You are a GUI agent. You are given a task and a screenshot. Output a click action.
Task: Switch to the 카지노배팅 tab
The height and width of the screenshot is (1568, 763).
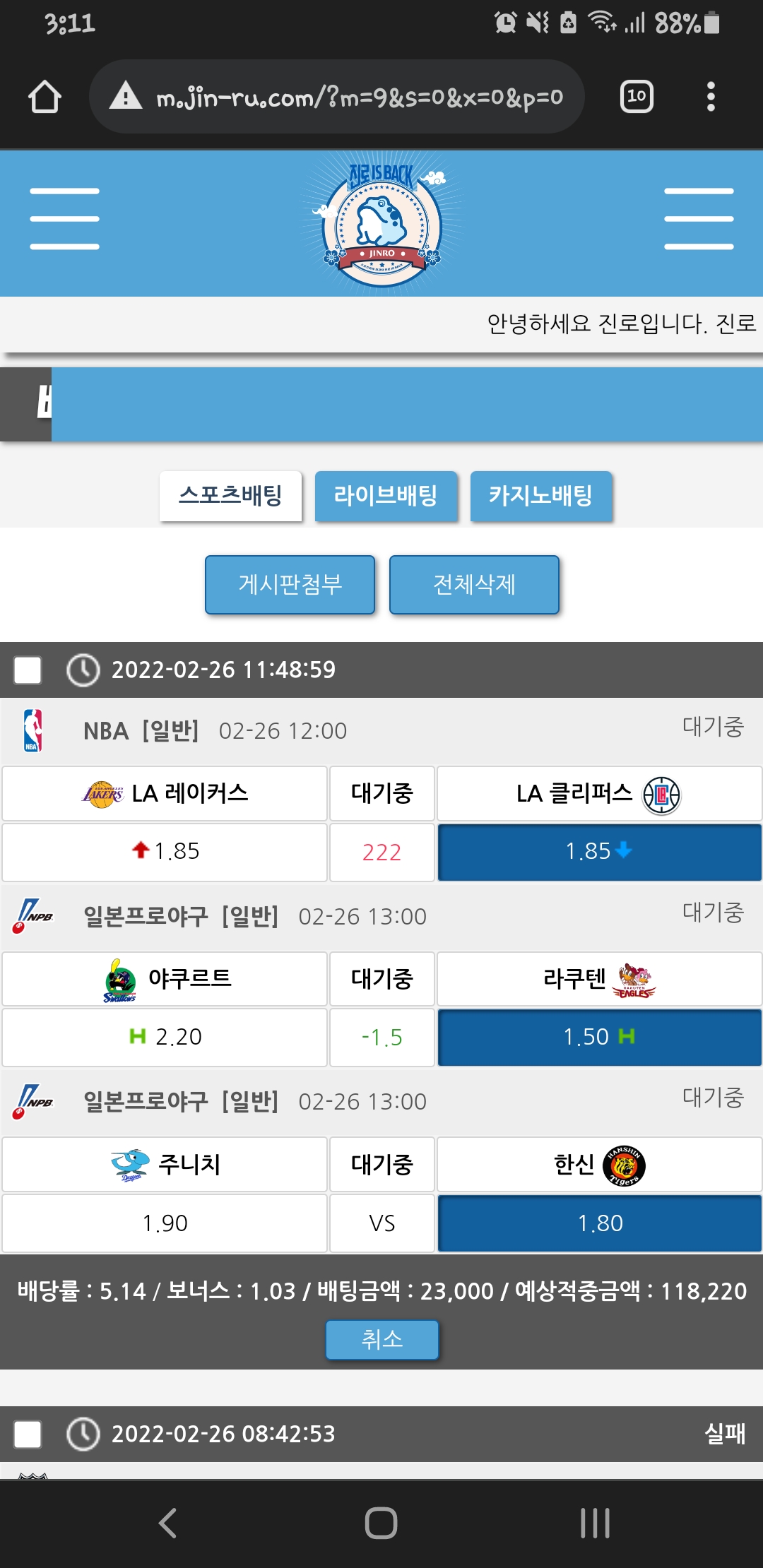540,496
